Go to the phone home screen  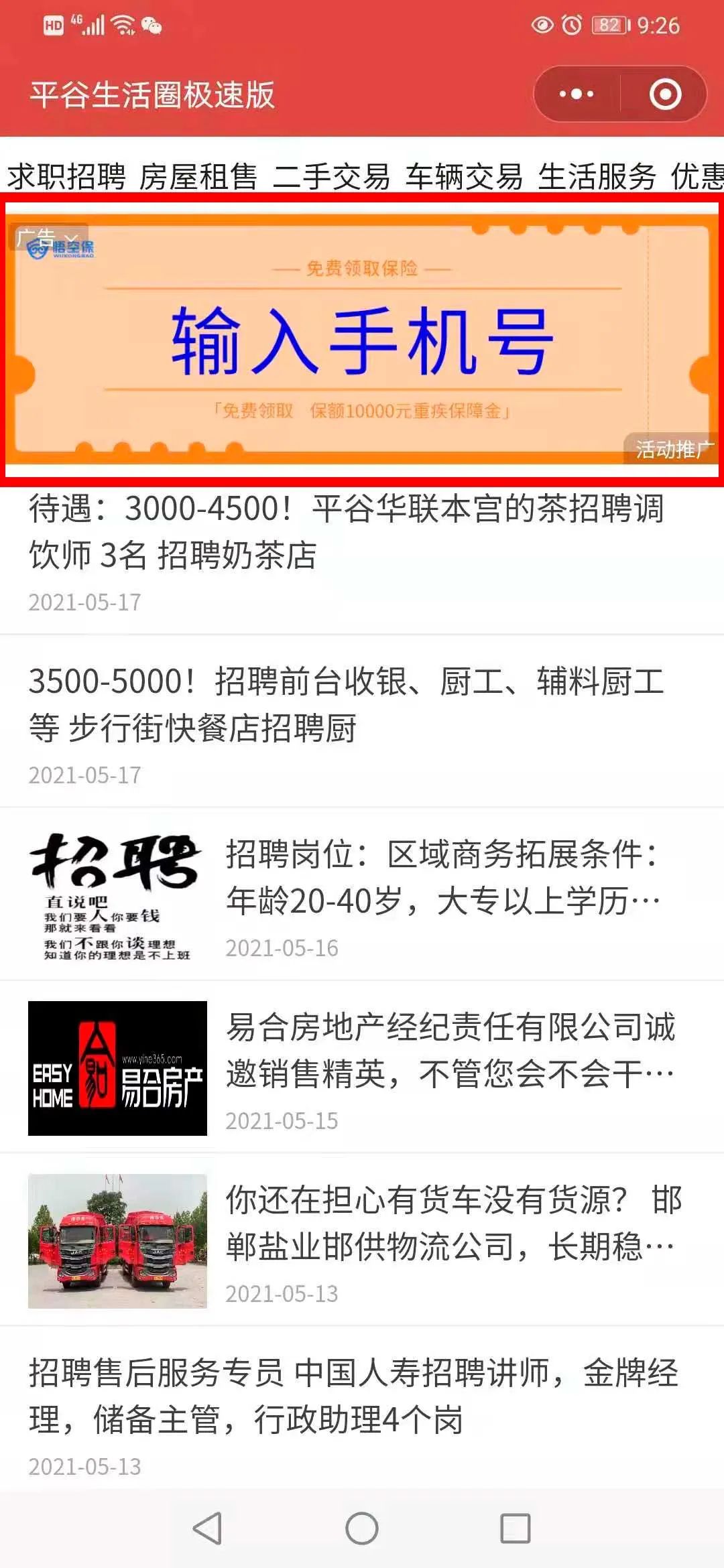362,1528
